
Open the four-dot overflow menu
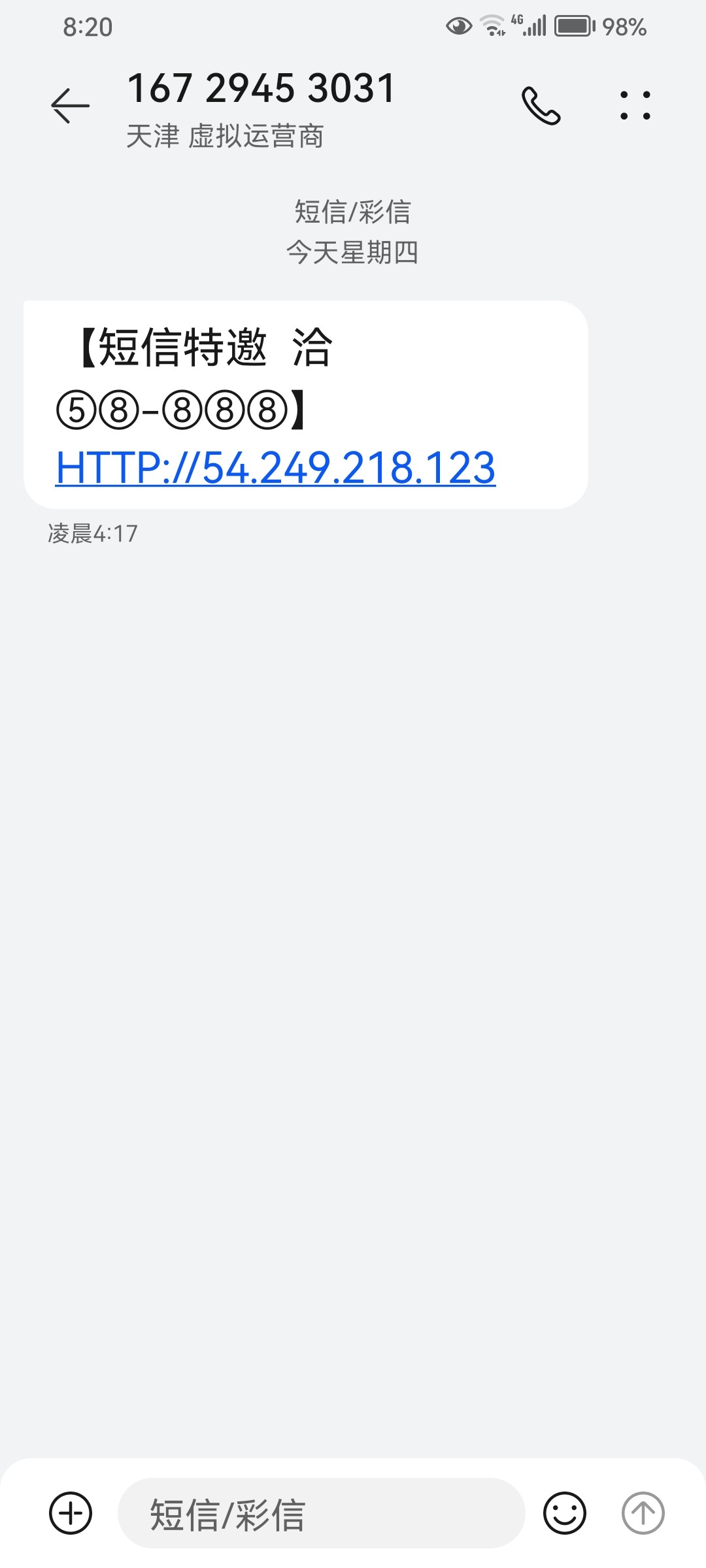pos(635,105)
